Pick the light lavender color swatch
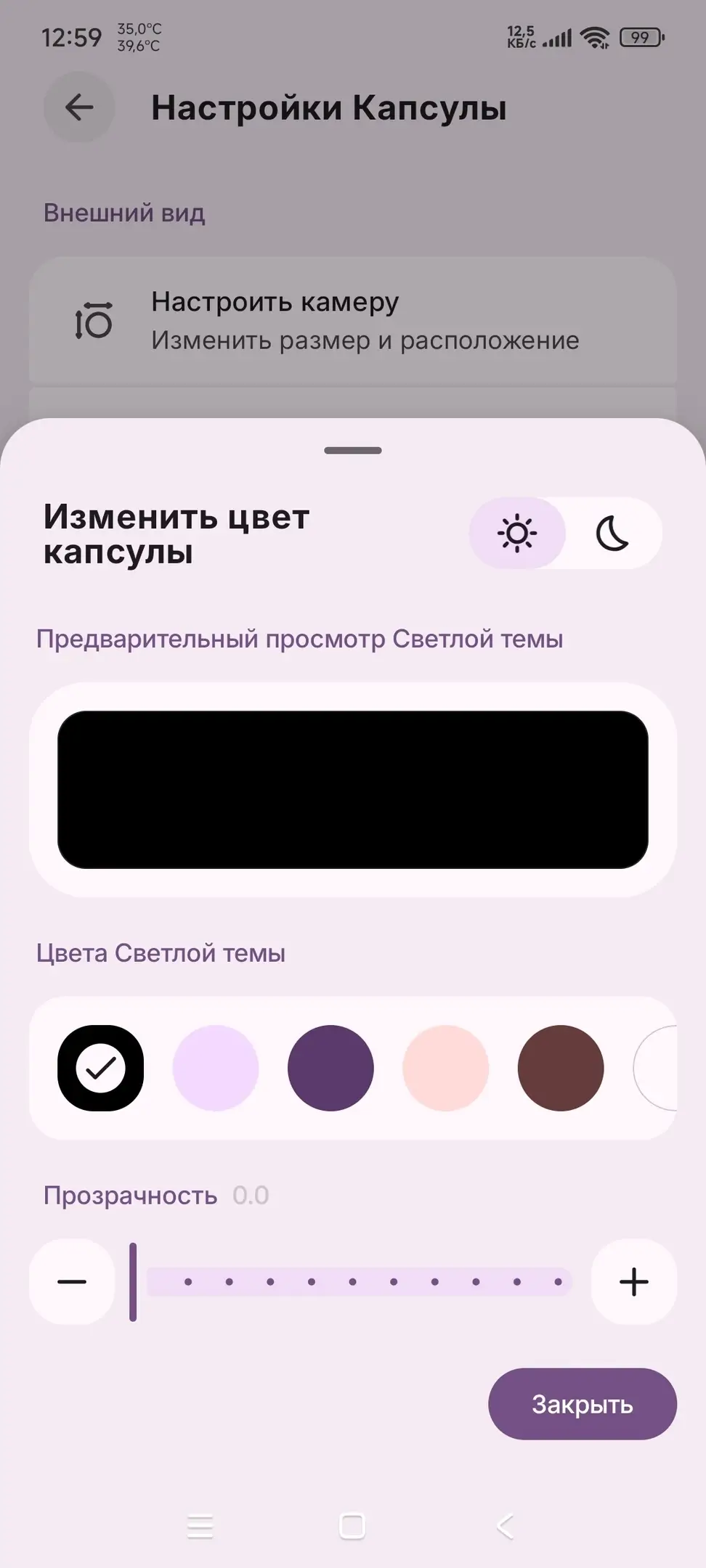The image size is (706, 1568). [x=216, y=1068]
